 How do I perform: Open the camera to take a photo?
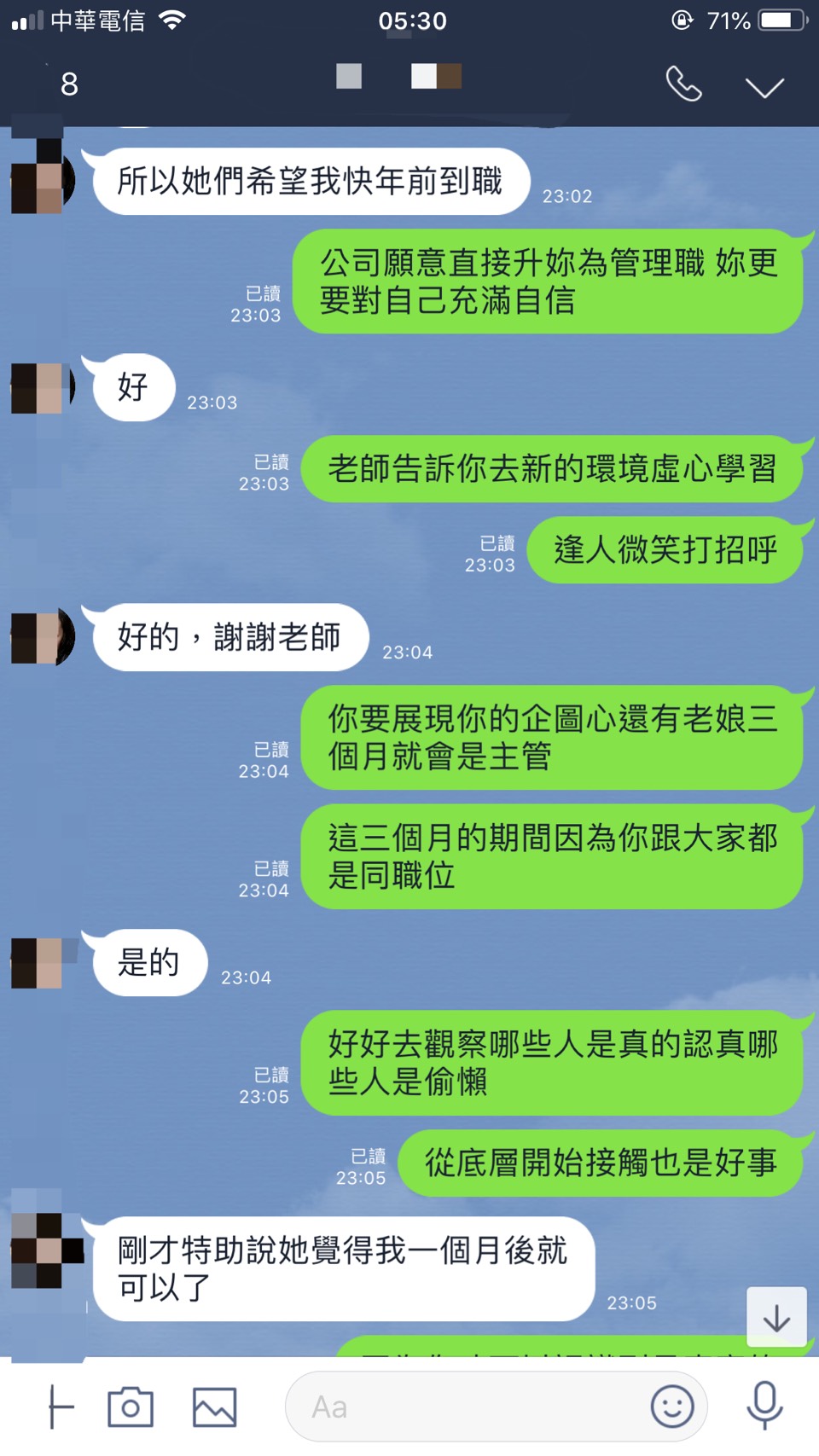pos(131,1407)
